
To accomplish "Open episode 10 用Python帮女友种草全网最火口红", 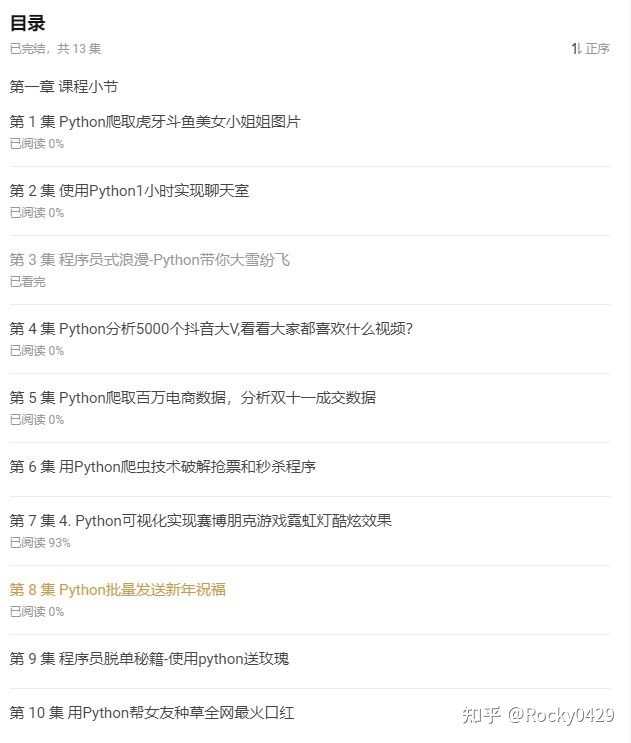I will point(152,713).
